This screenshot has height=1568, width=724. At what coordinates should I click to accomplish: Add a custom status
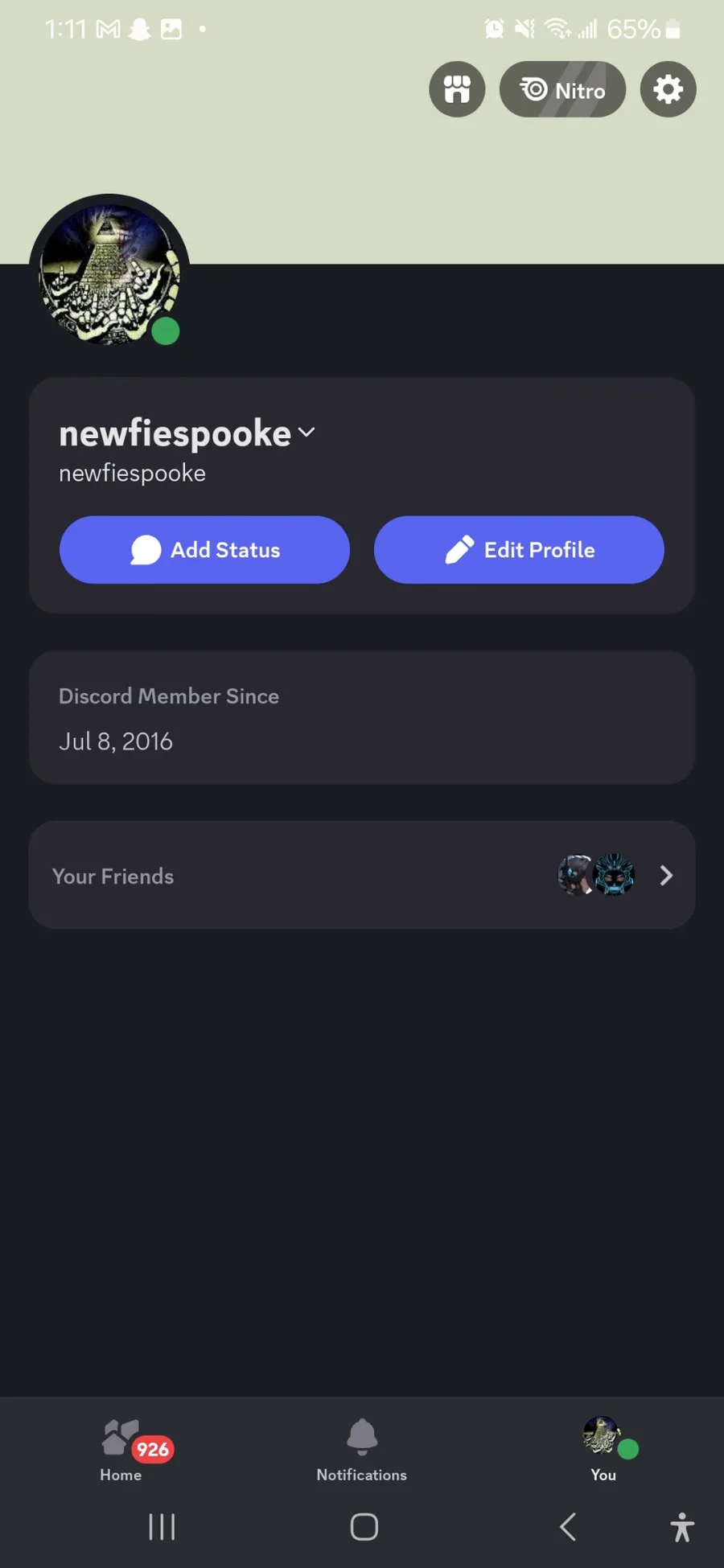(204, 550)
